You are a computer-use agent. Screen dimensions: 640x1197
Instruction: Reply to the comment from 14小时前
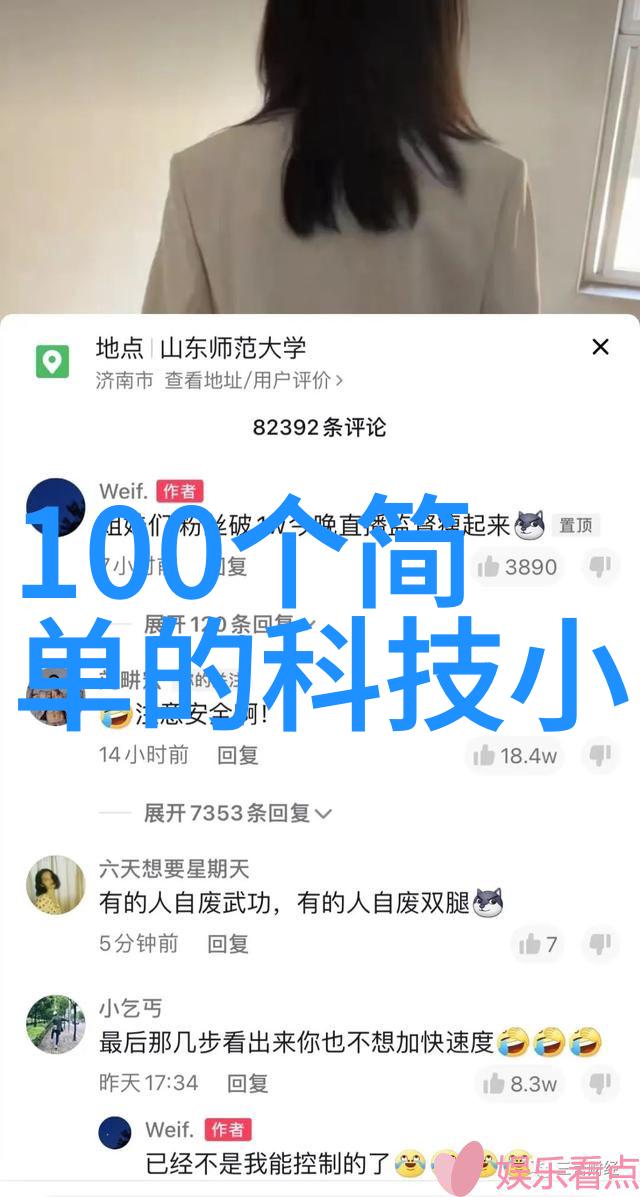pos(238,755)
